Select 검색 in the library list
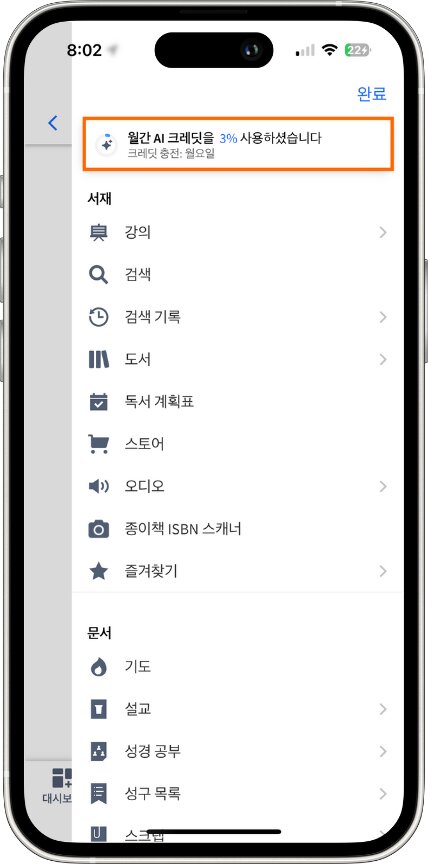 [238, 274]
